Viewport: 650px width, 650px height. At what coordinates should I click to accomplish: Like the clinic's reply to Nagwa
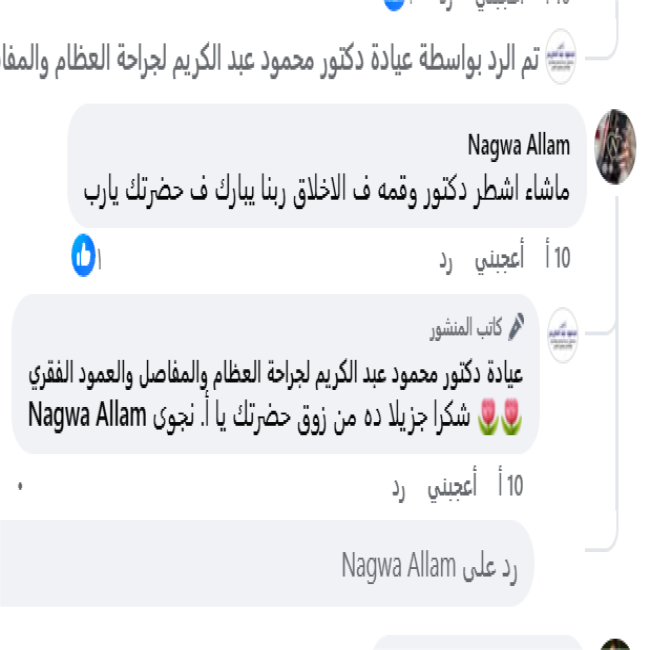pyautogui.click(x=452, y=488)
